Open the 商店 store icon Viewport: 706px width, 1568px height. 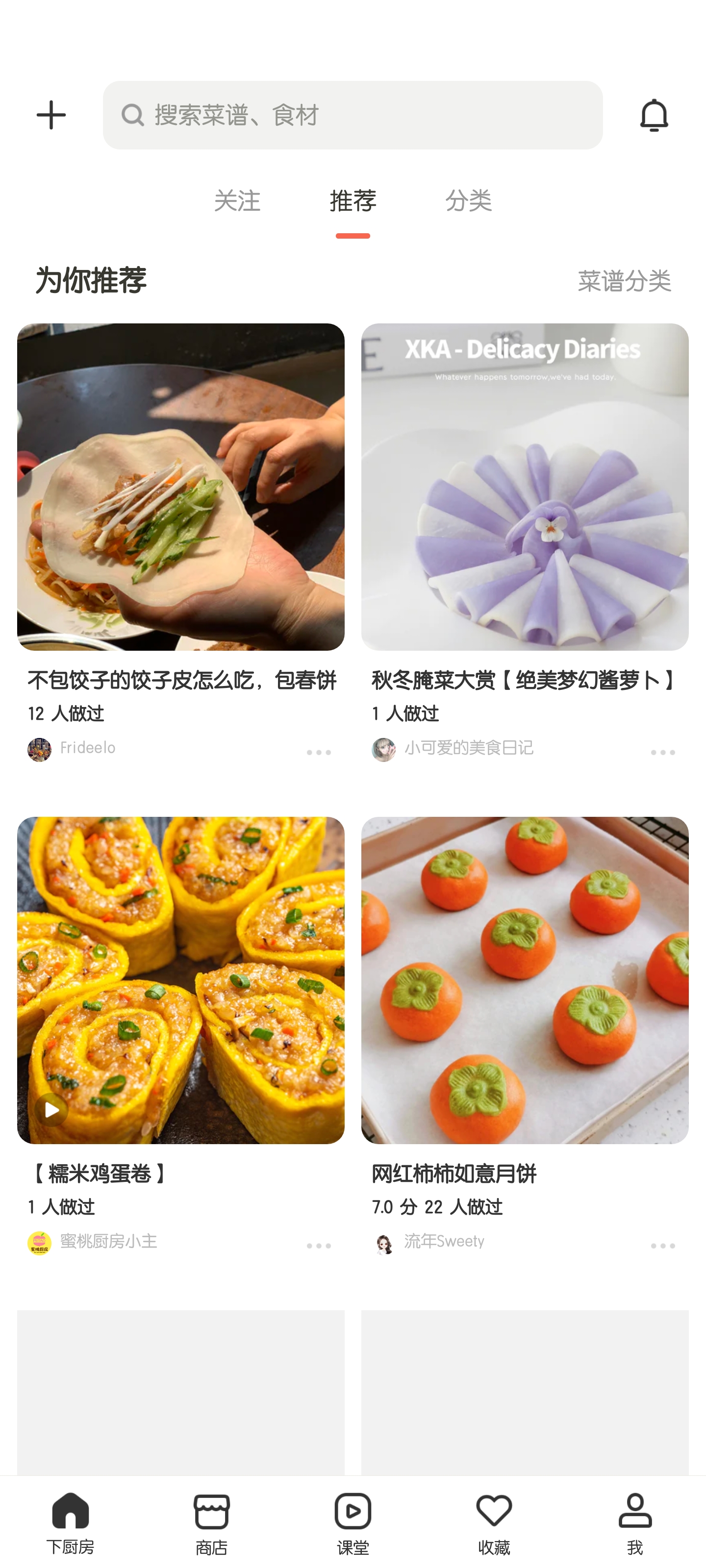[x=211, y=1510]
